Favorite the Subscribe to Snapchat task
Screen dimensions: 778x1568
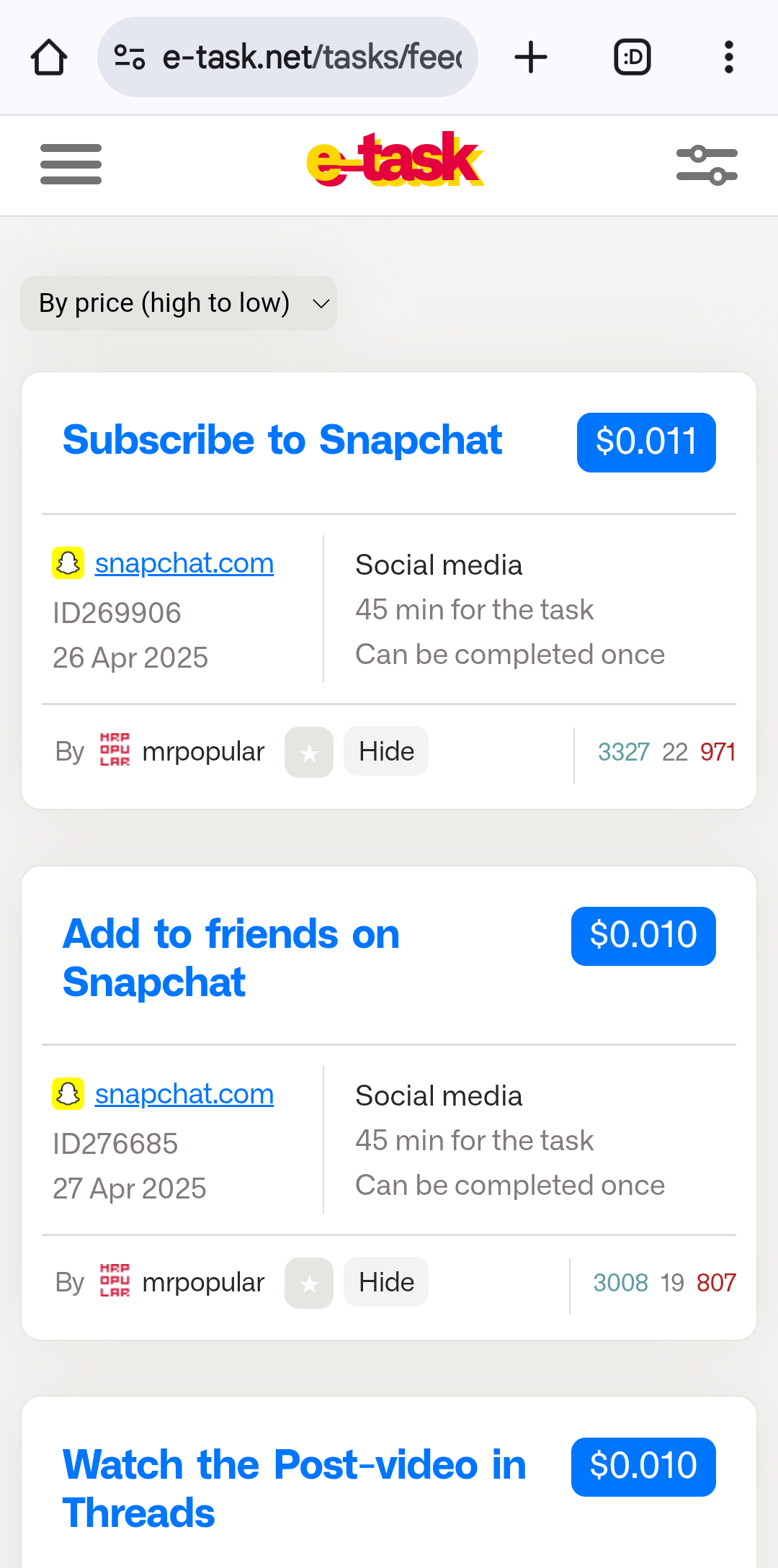click(x=308, y=752)
